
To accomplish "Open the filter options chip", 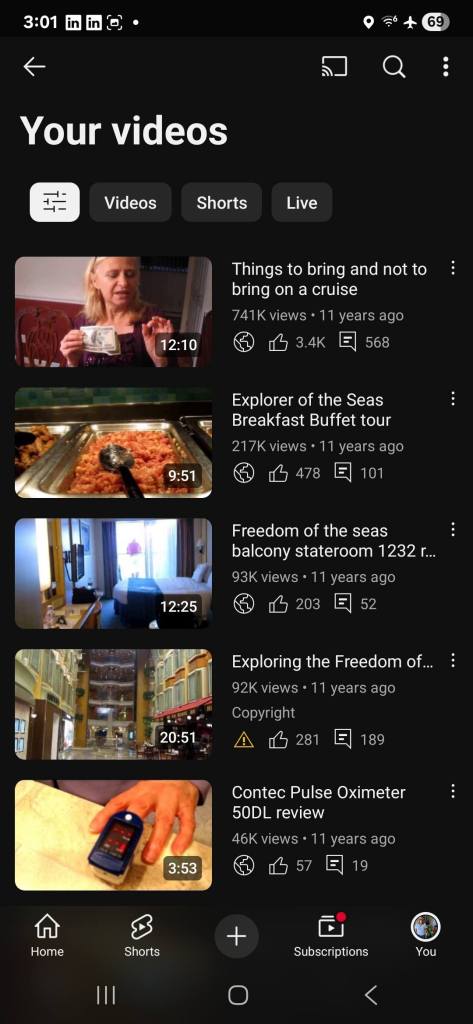I will [55, 202].
